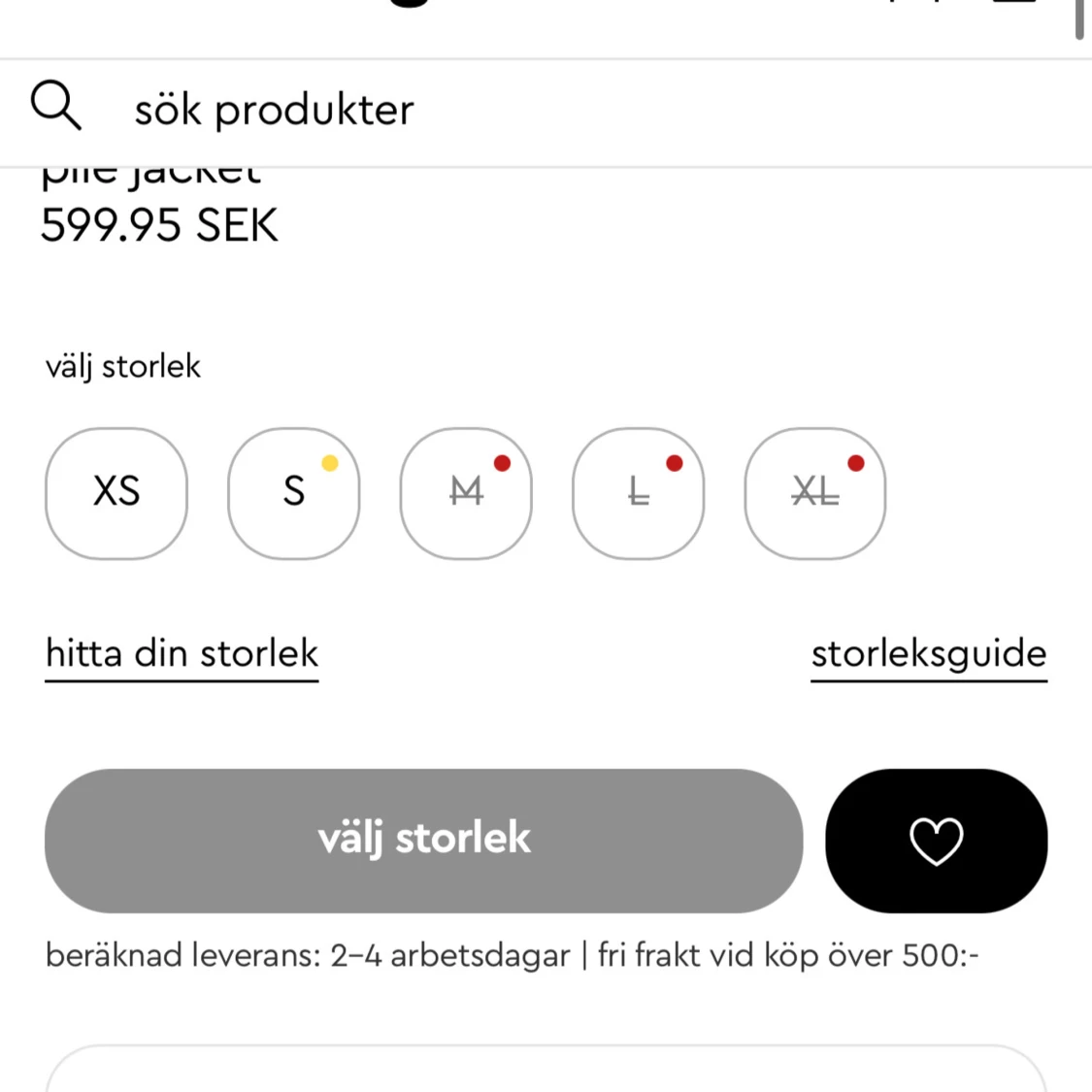Viewport: 1092px width, 1092px height.
Task: Add the jacket to favorites with the heart
Action: point(936,841)
